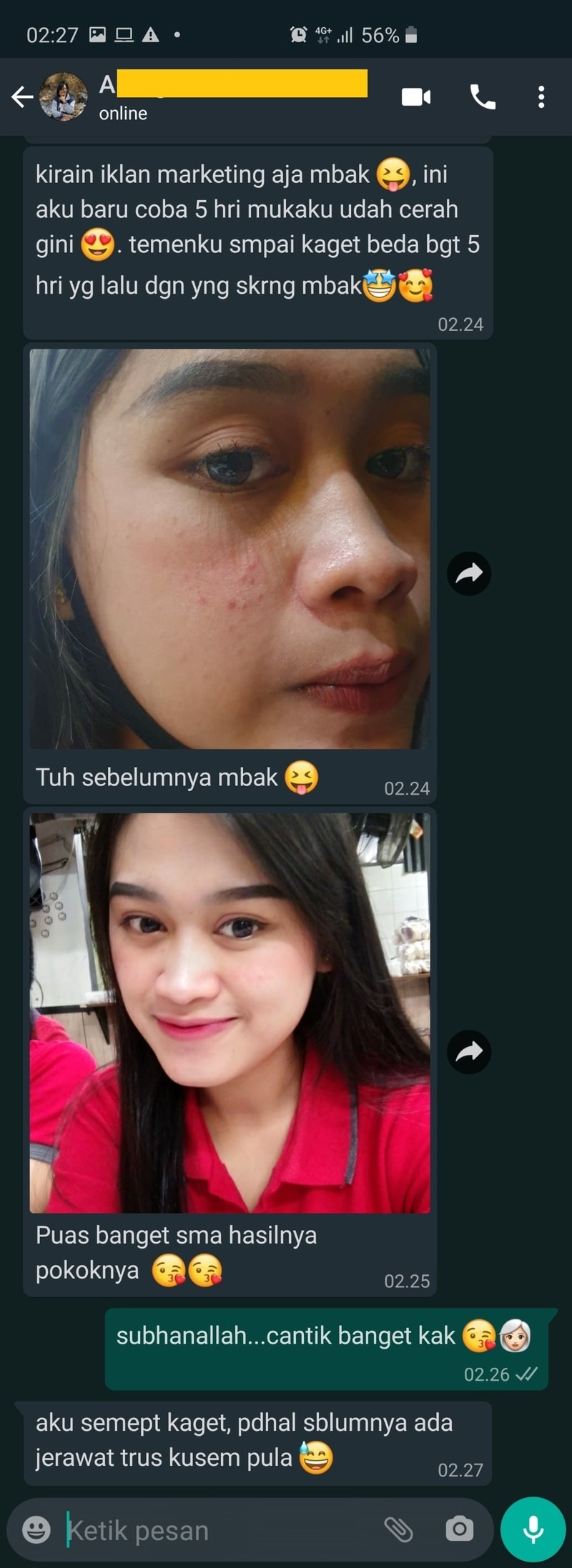Forward the 'Tuh sebelumnya mbak' photo
This screenshot has height=1568, width=572.
pos(469,573)
